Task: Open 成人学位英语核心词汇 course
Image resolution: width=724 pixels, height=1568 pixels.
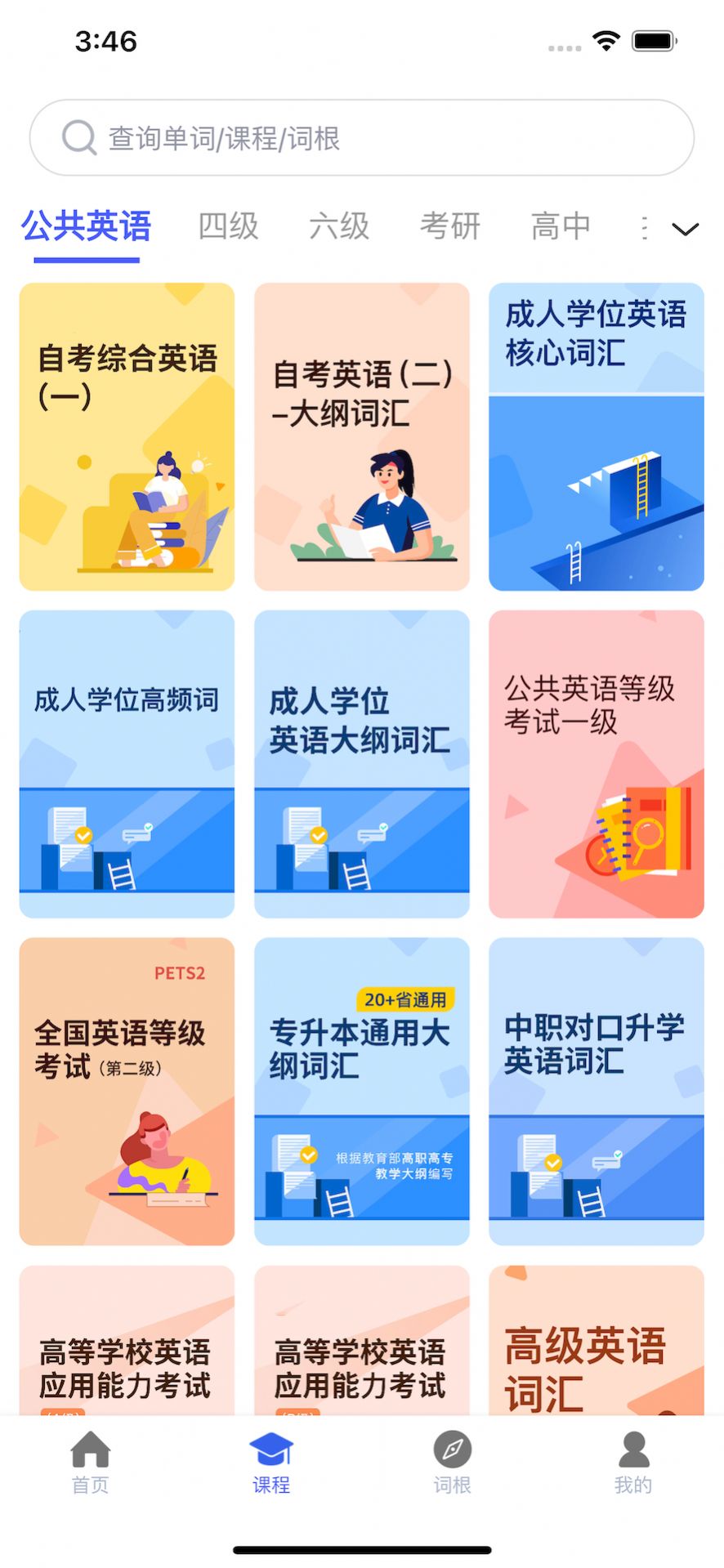Action: click(x=596, y=436)
